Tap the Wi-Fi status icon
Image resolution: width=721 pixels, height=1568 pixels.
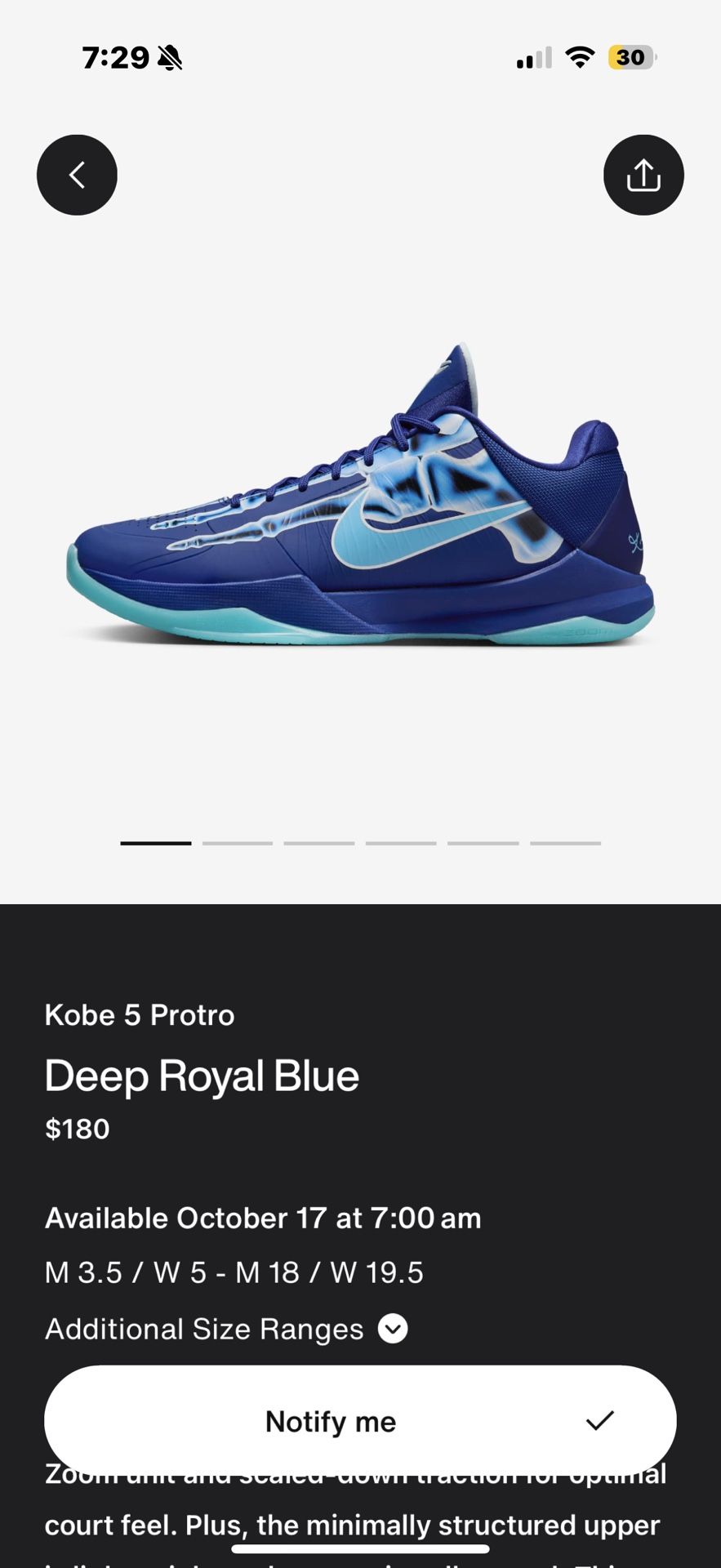(580, 57)
